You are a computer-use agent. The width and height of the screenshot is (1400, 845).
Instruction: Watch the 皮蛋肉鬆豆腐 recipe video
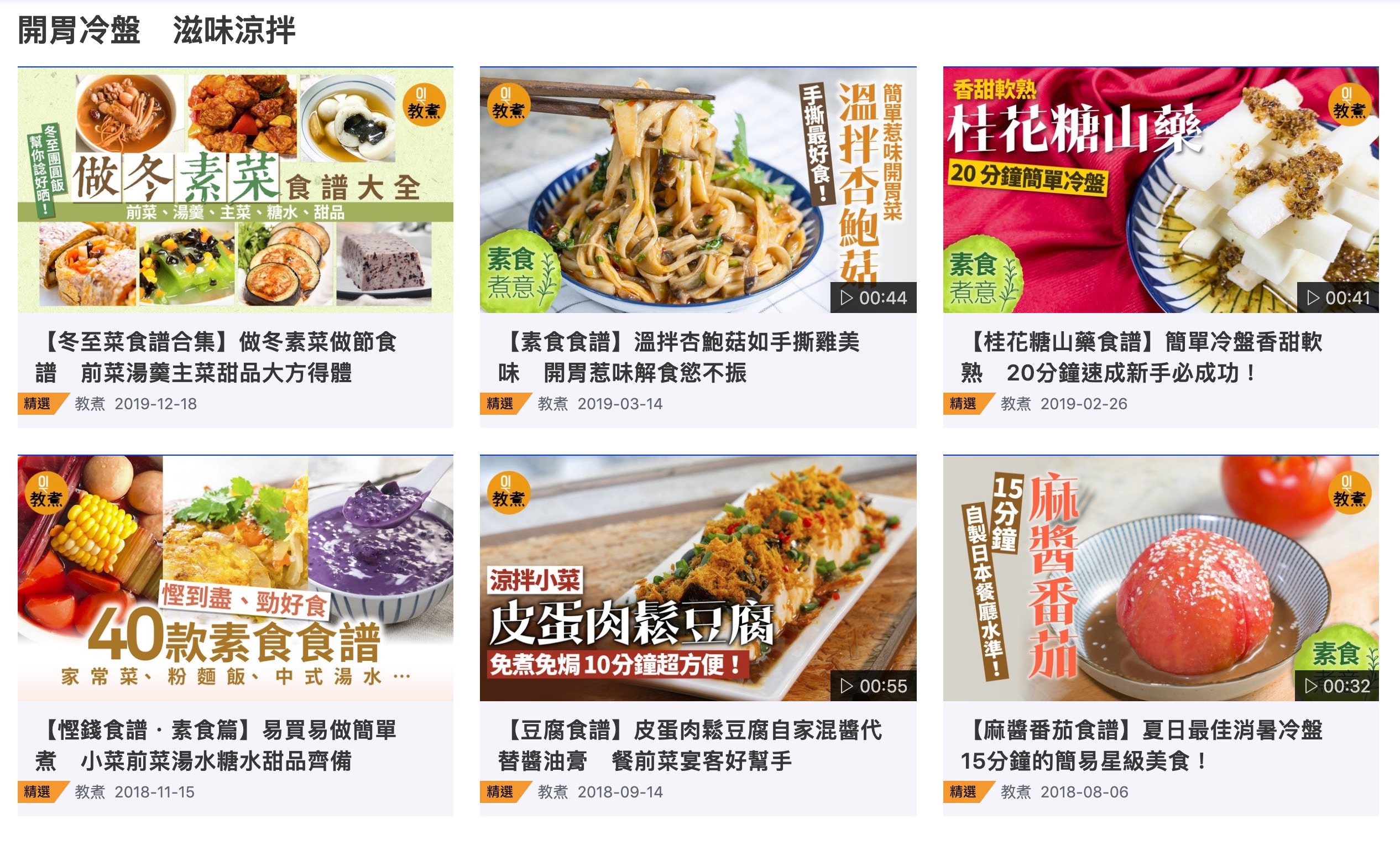coord(698,578)
